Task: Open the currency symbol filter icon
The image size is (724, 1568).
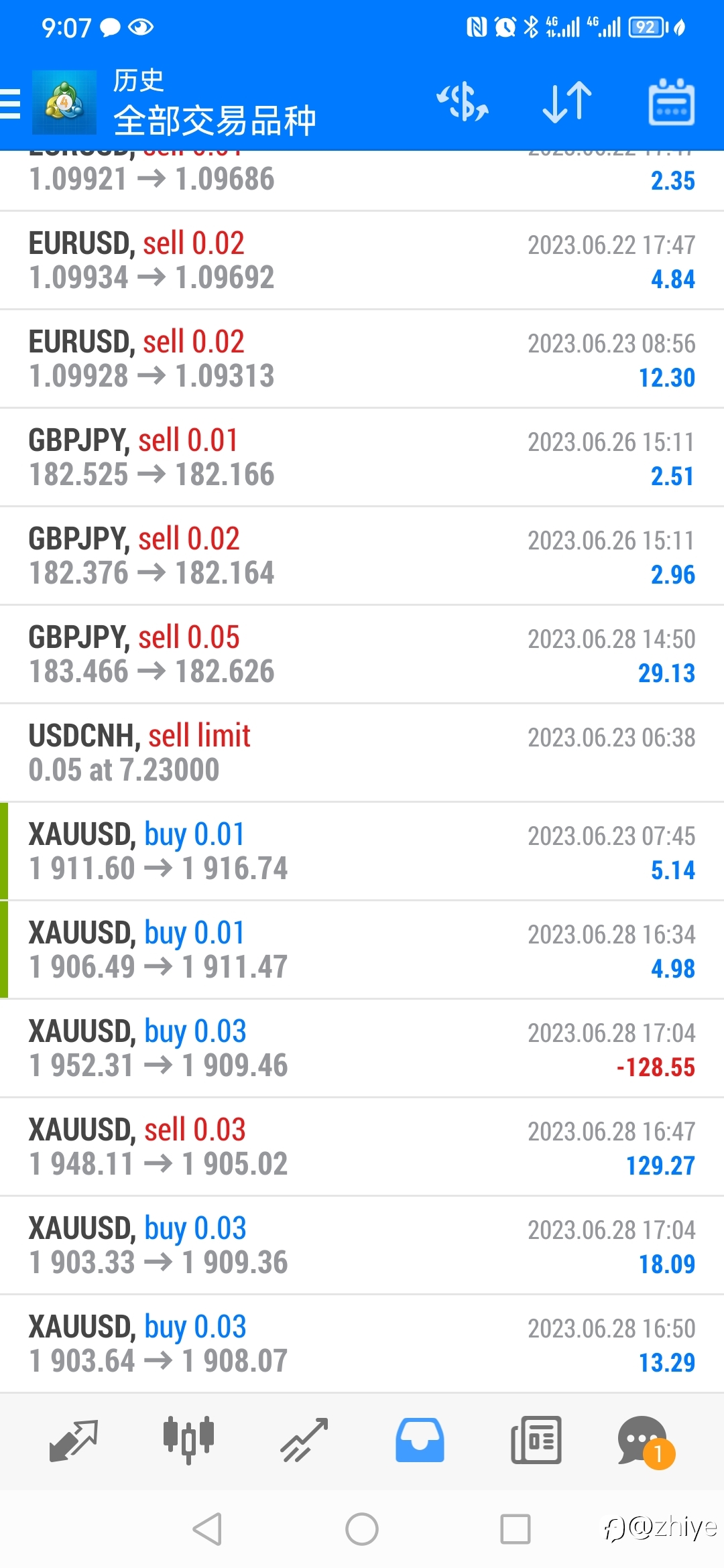Action: click(463, 102)
